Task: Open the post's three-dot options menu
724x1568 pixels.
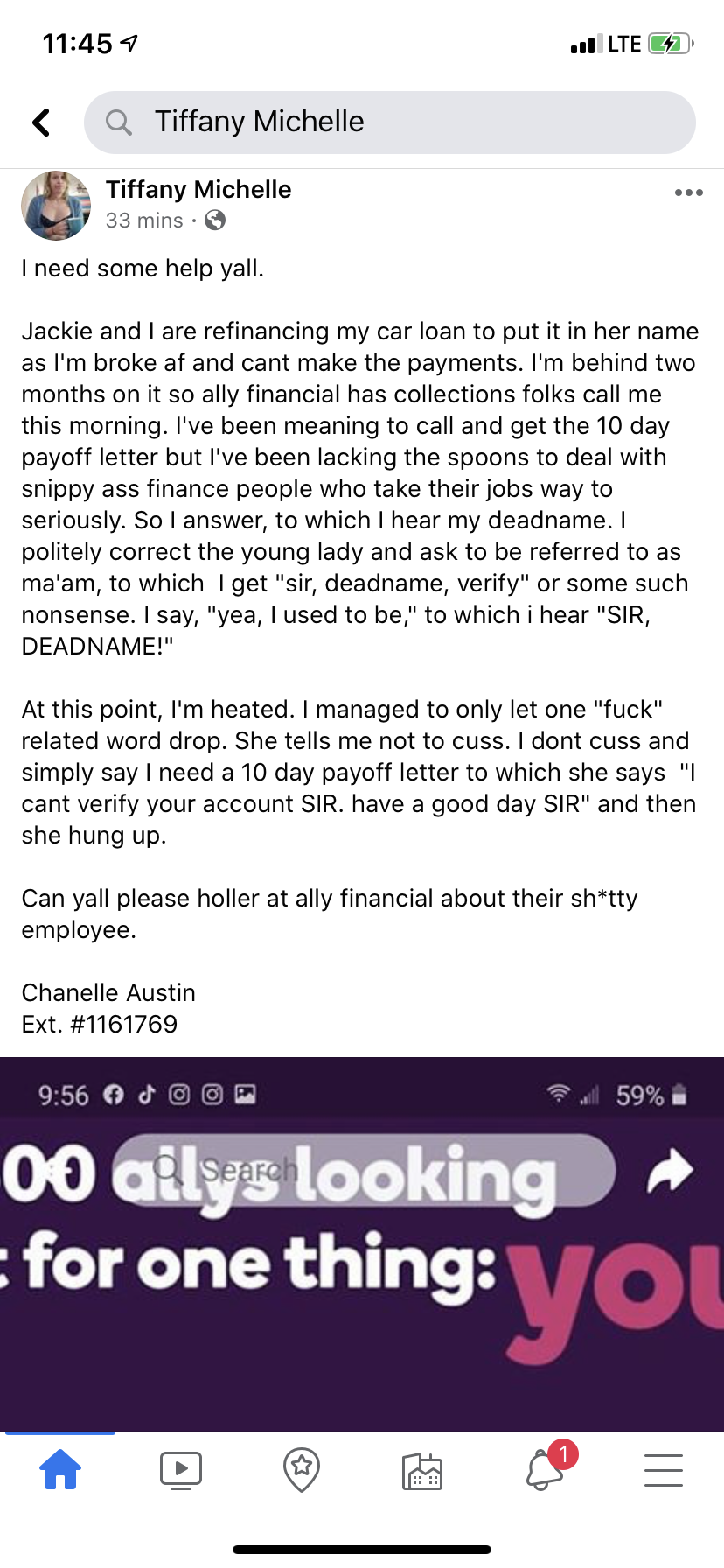Action: coord(689,192)
